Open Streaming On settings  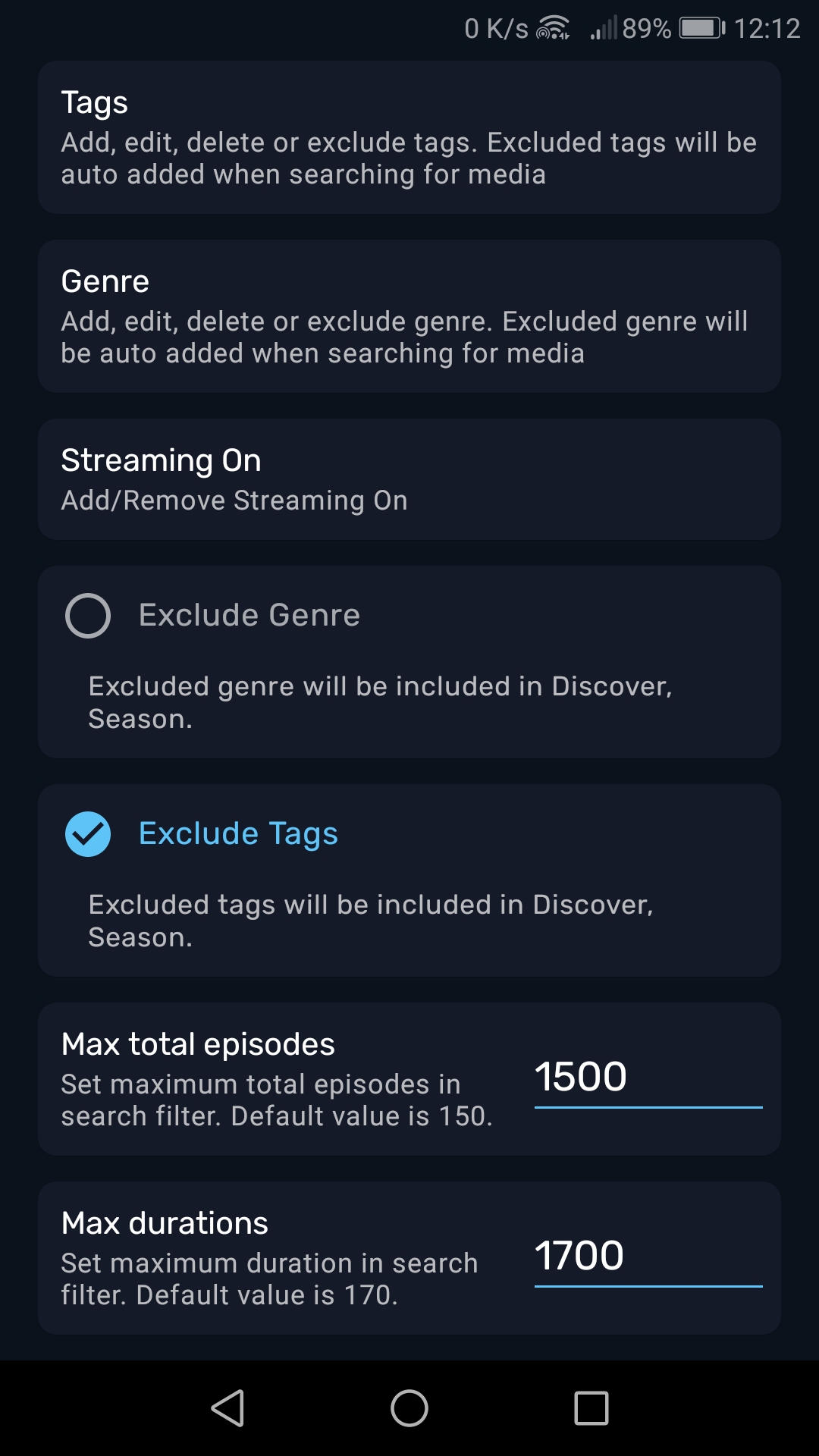click(409, 479)
